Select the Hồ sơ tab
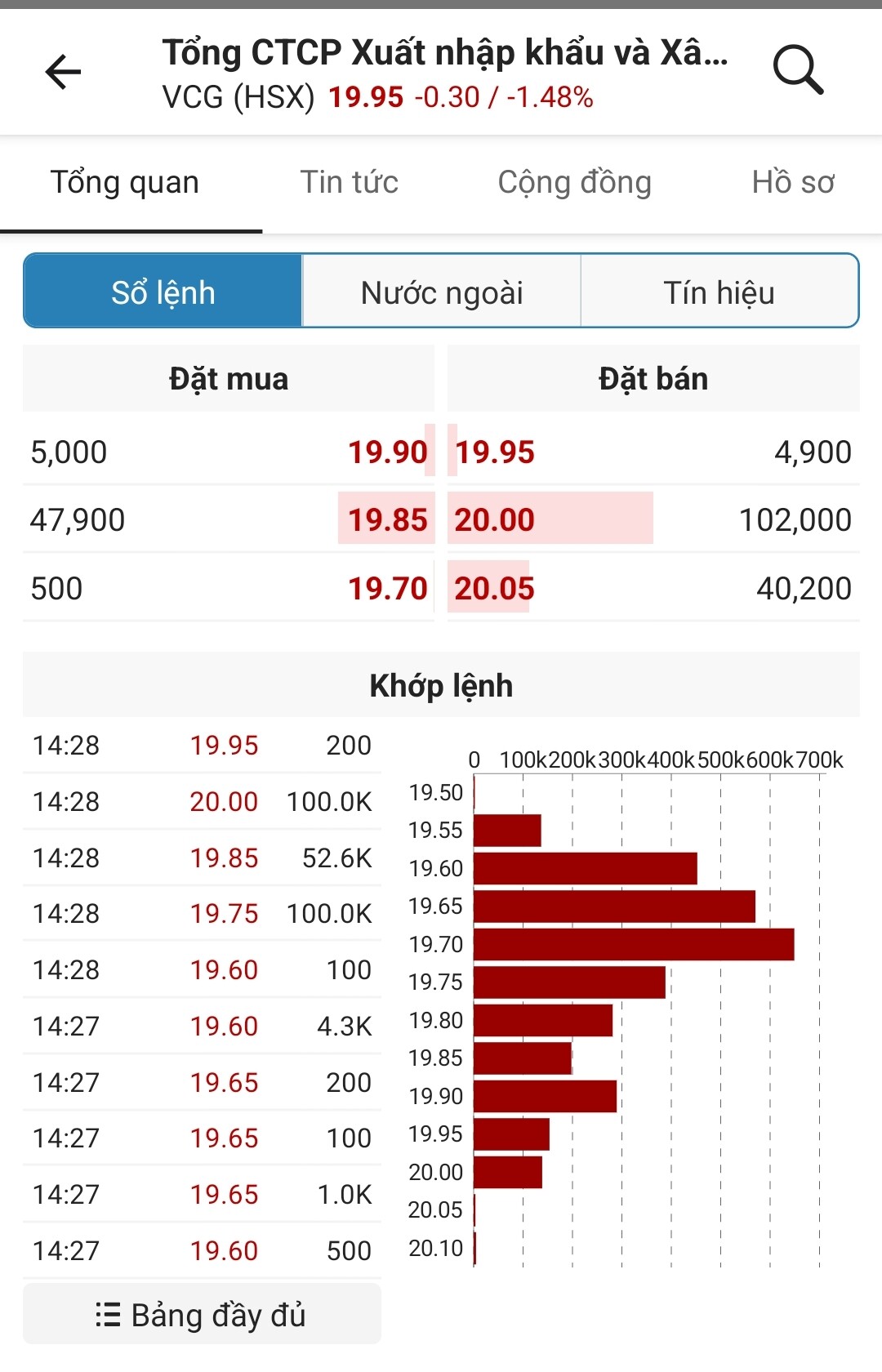This screenshot has height=1372, width=882. (x=792, y=182)
